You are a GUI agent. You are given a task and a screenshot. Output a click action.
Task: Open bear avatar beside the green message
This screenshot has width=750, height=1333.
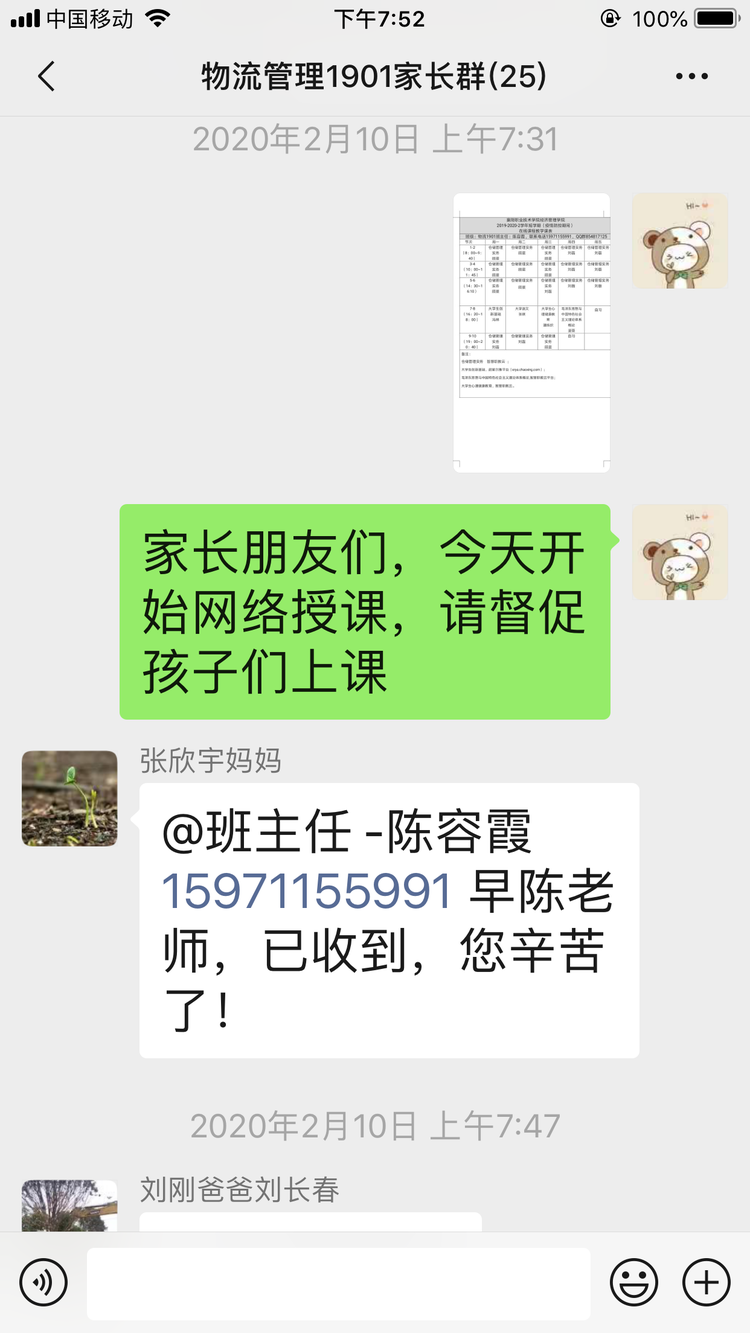(x=679, y=552)
